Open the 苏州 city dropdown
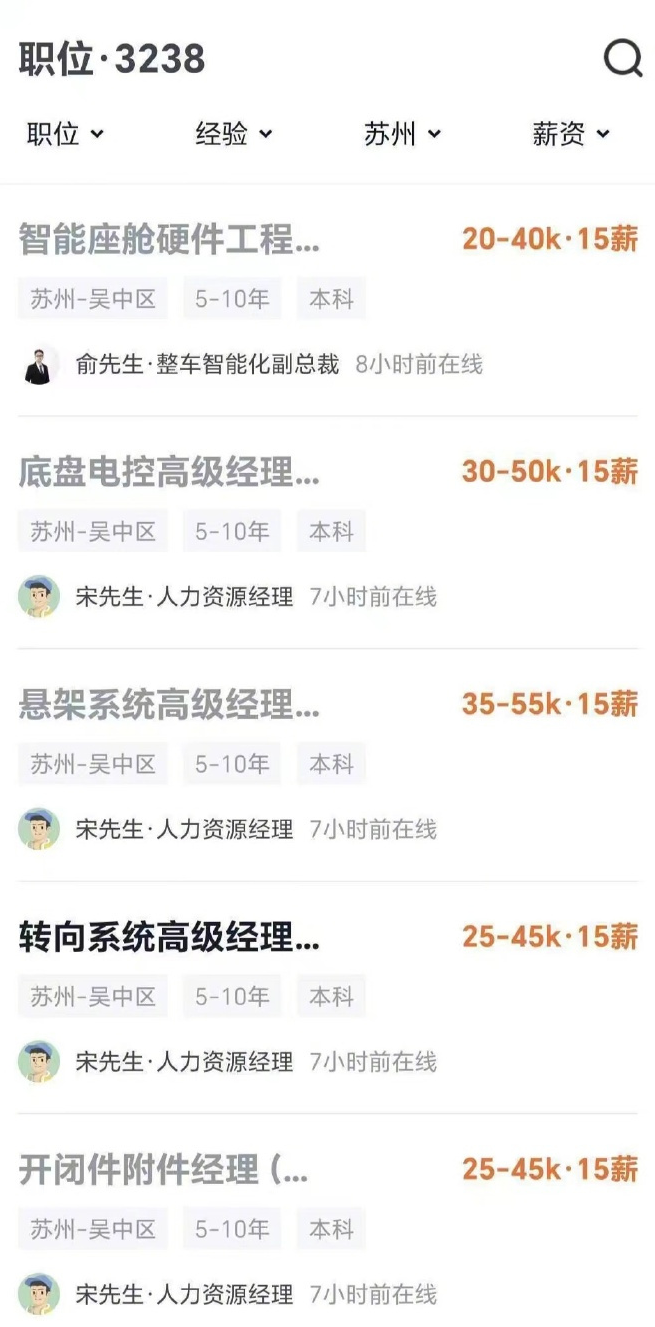The width and height of the screenshot is (655, 1327). pyautogui.click(x=403, y=134)
